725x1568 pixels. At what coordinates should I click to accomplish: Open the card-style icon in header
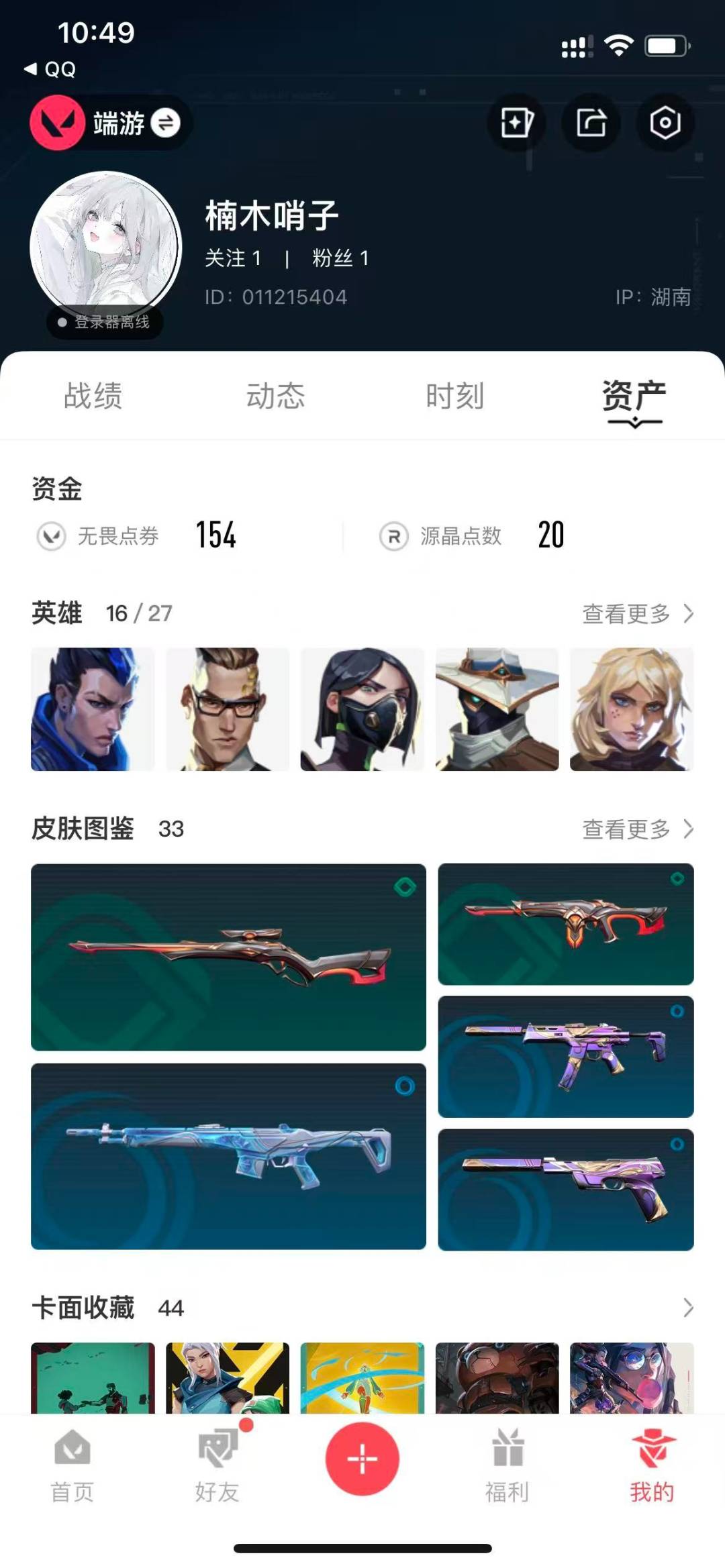tap(517, 123)
